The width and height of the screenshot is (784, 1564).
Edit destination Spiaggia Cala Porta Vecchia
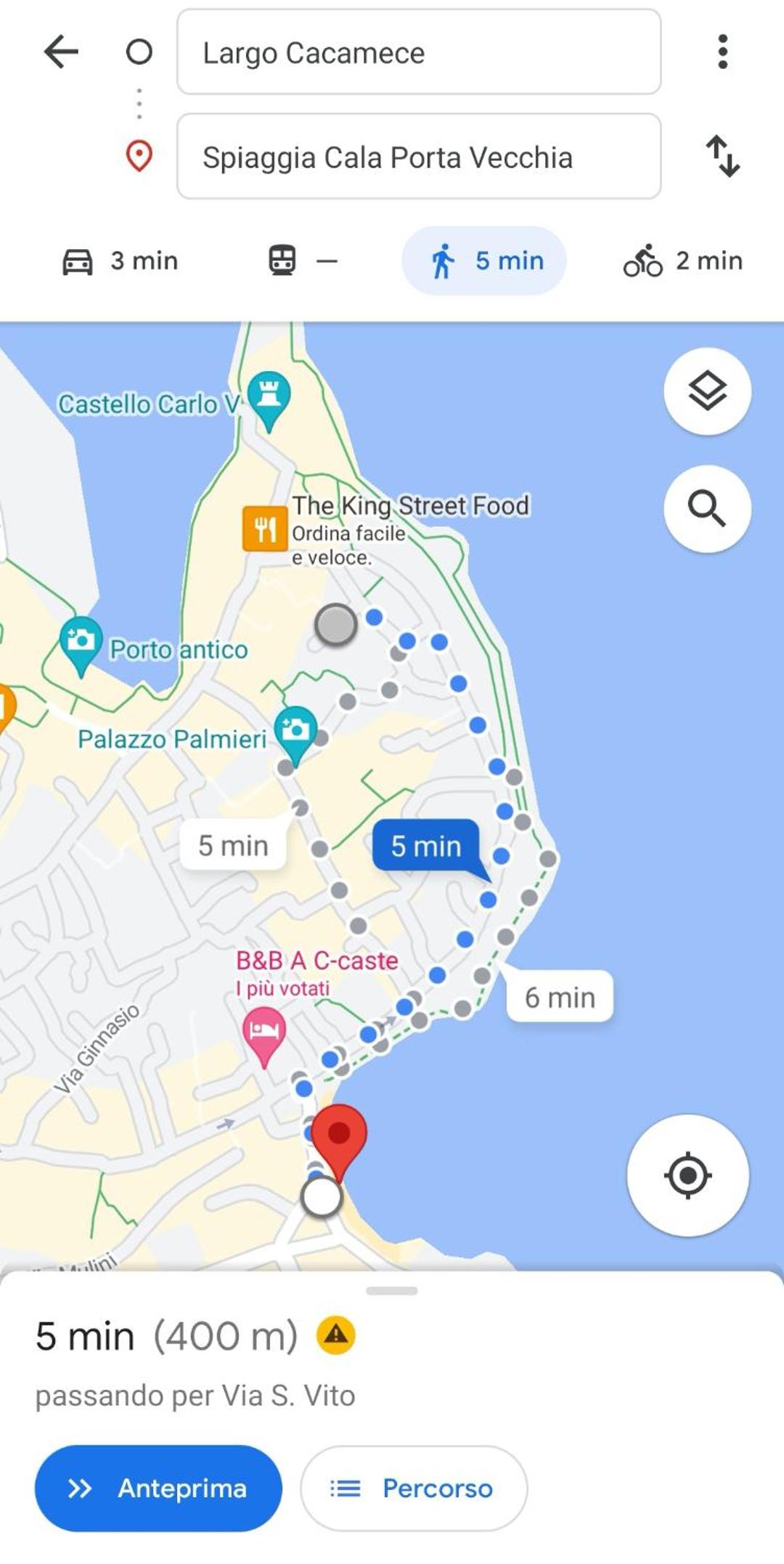point(419,156)
